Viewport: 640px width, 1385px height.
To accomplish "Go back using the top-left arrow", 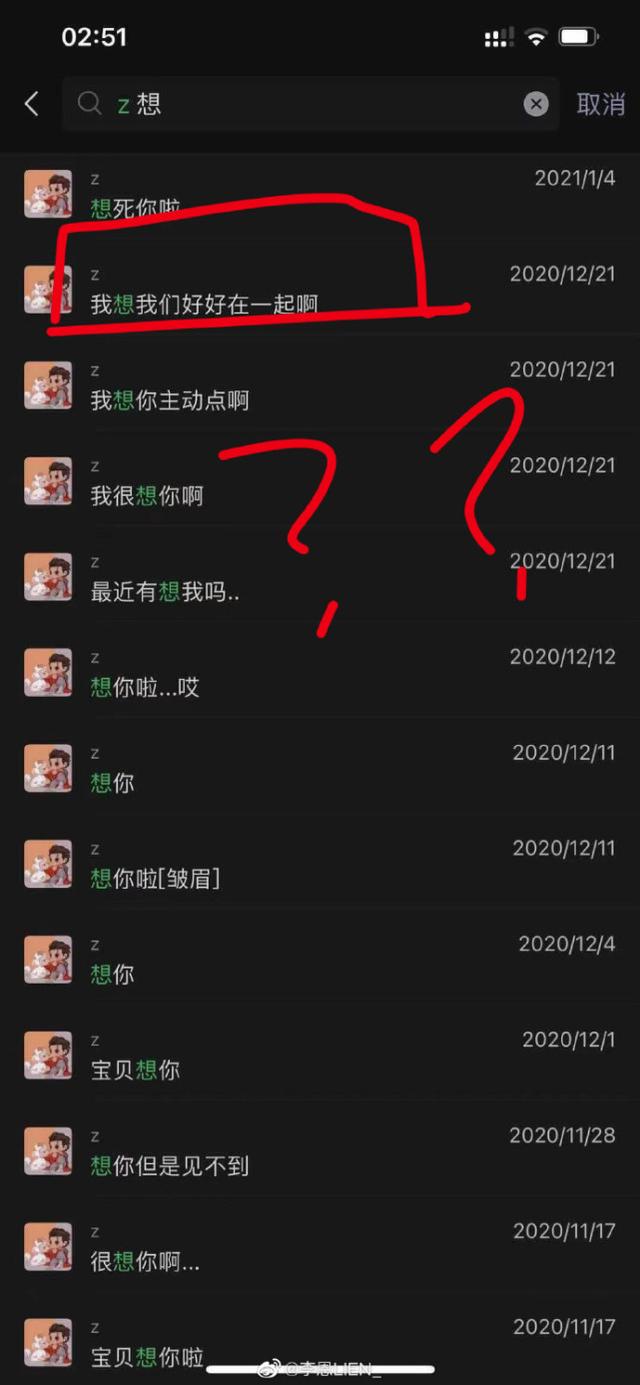I will (32, 104).
